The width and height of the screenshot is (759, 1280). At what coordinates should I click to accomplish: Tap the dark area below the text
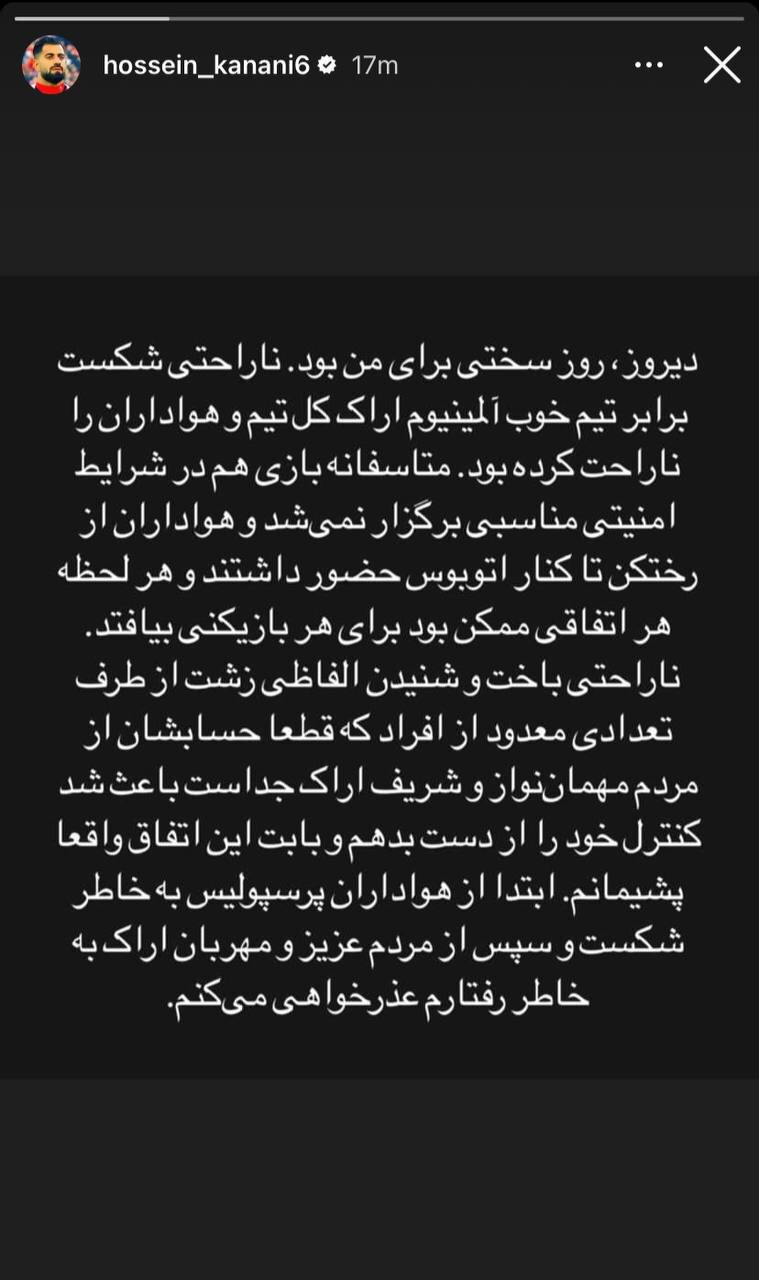380,1150
